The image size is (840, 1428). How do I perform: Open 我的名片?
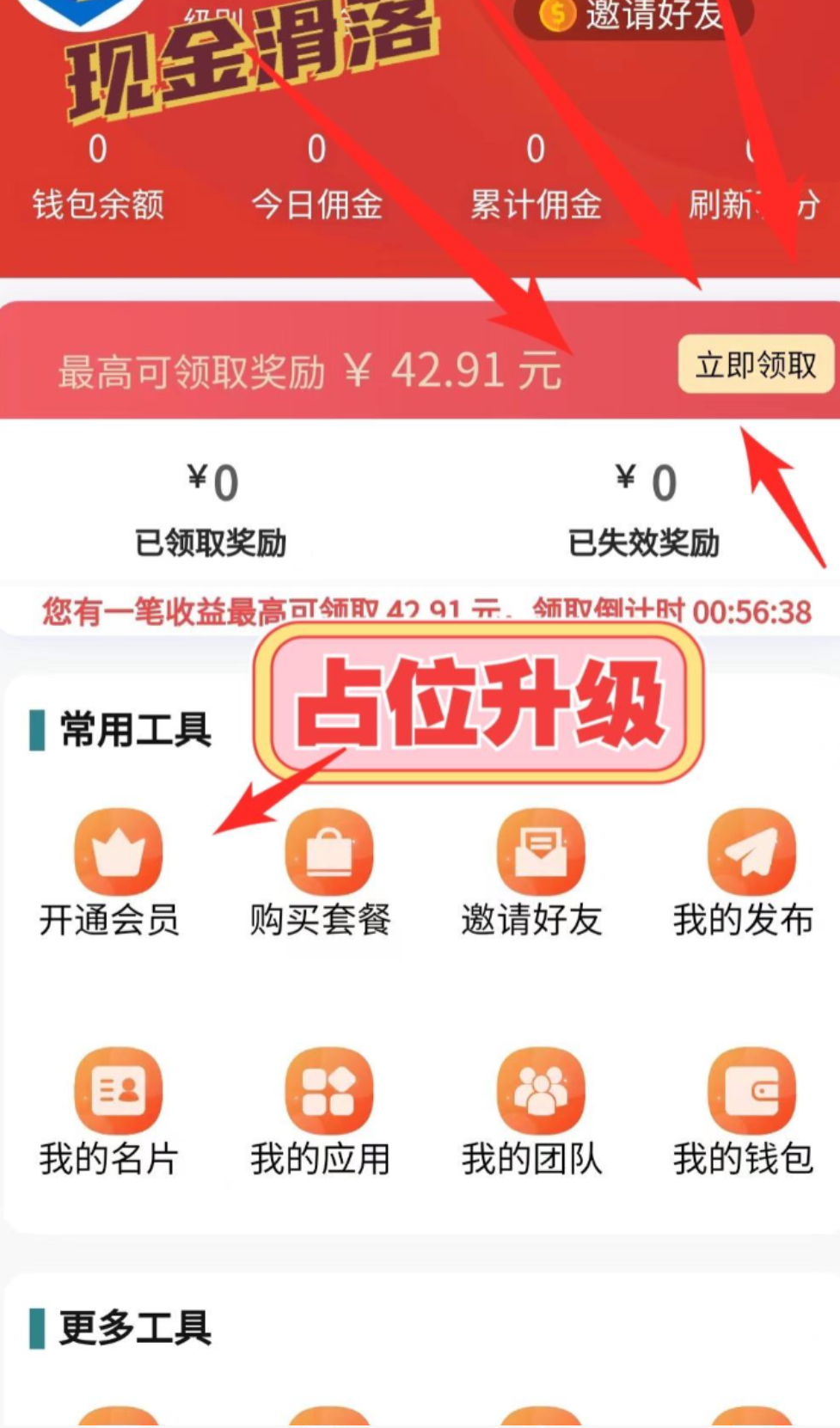[118, 1091]
